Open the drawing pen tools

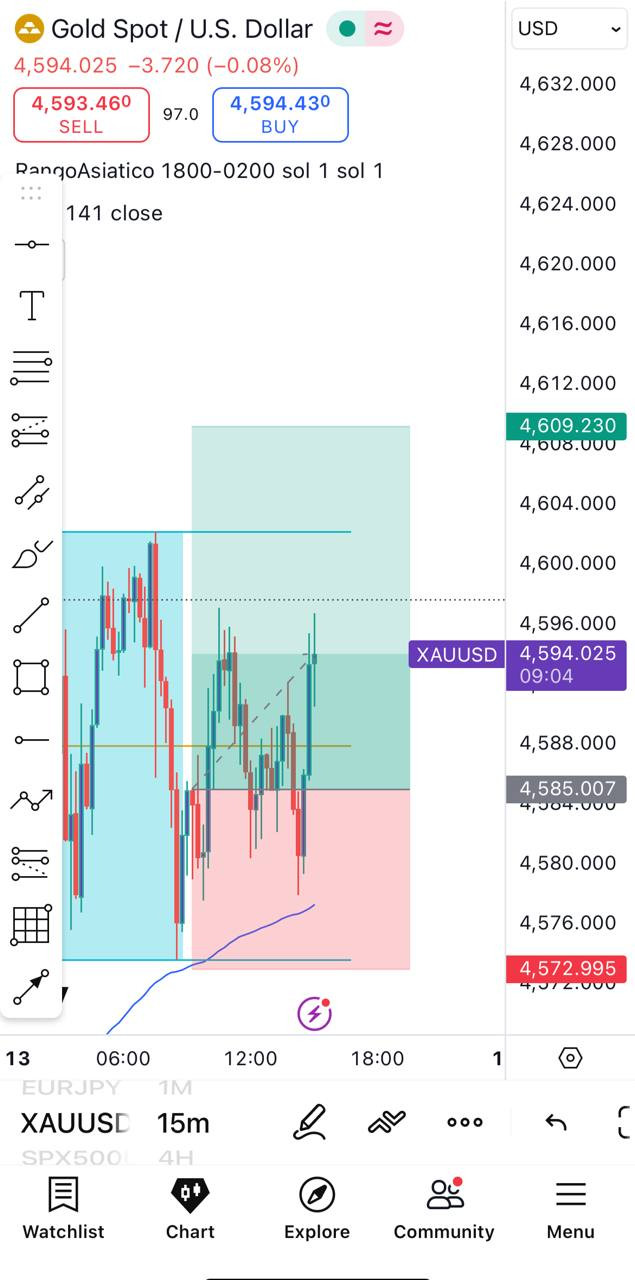[310, 1122]
